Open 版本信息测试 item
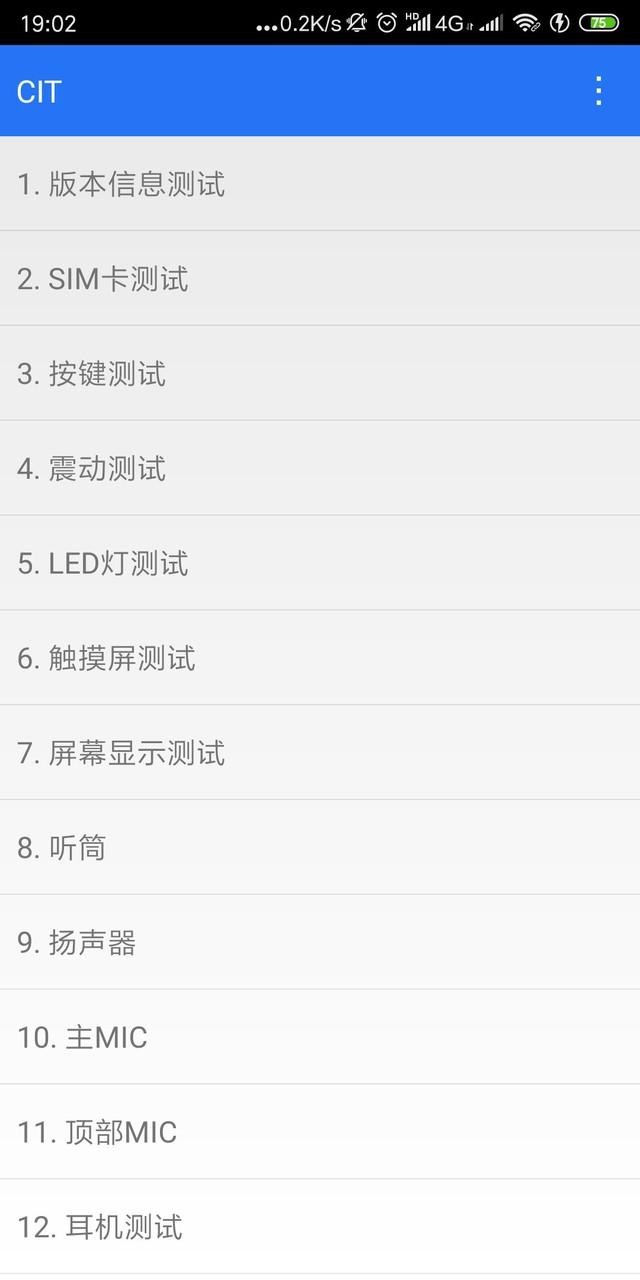The height and width of the screenshot is (1280, 640). [320, 184]
